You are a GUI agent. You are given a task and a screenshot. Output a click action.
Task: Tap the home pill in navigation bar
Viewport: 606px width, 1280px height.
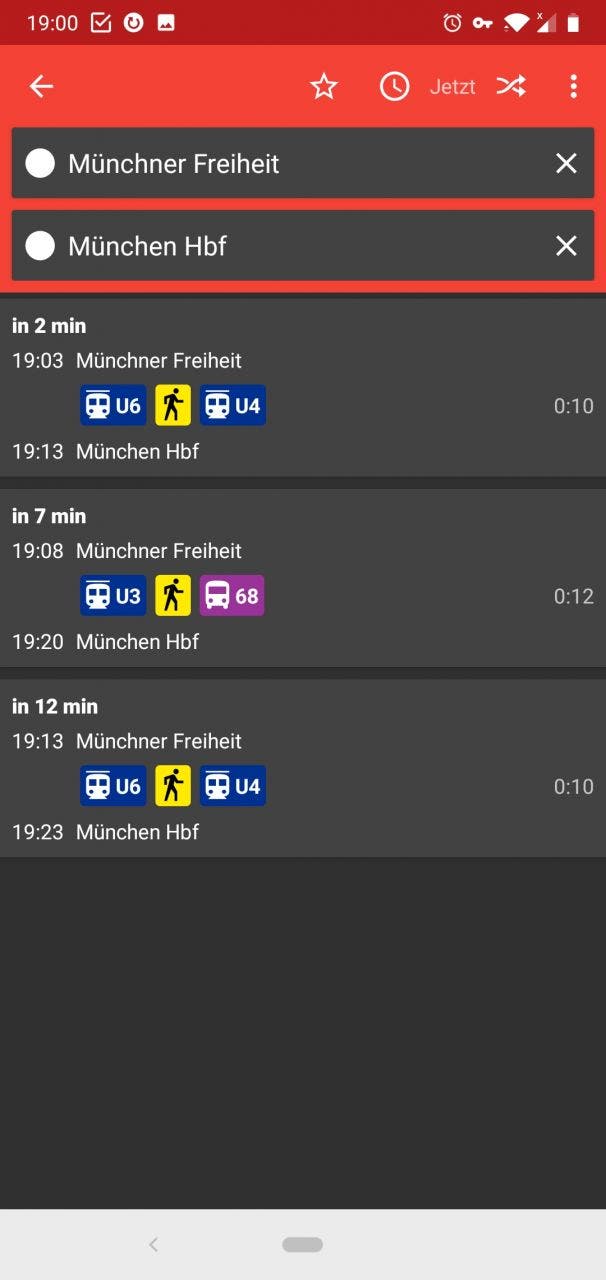[x=302, y=1244]
